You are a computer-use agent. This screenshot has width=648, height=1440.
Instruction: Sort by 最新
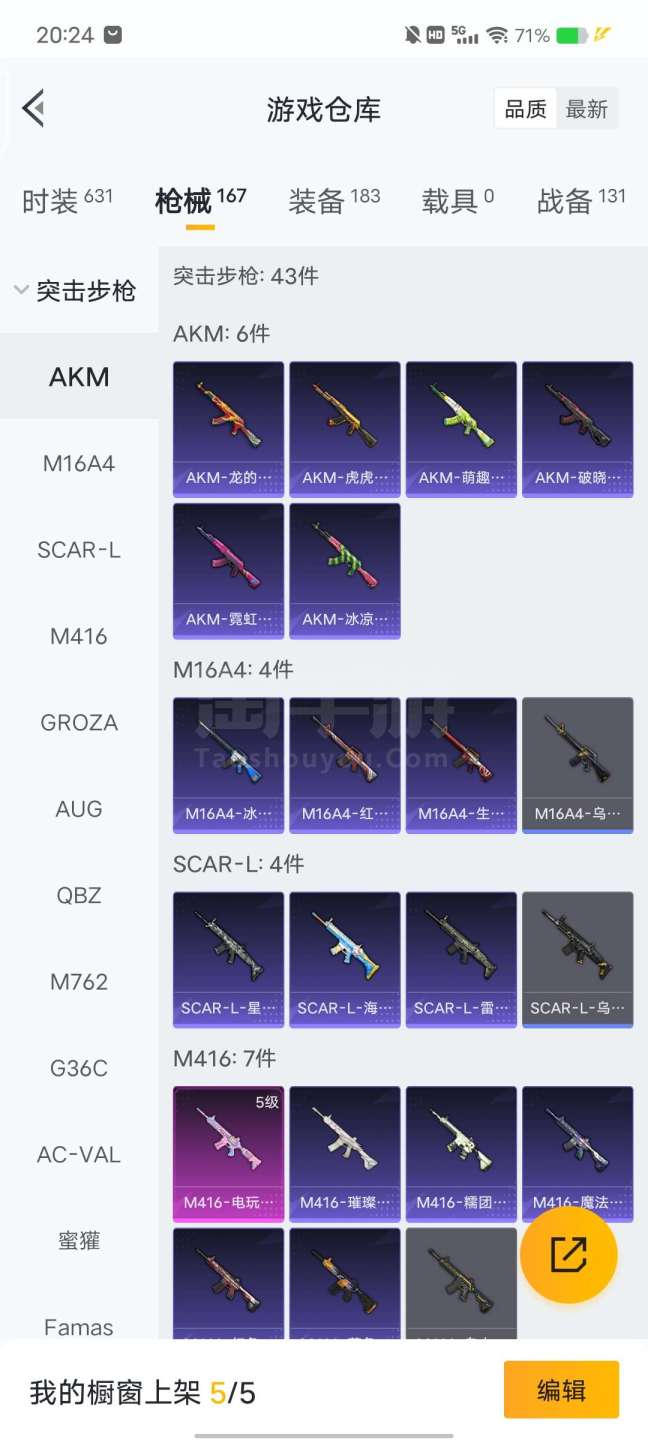tap(586, 109)
